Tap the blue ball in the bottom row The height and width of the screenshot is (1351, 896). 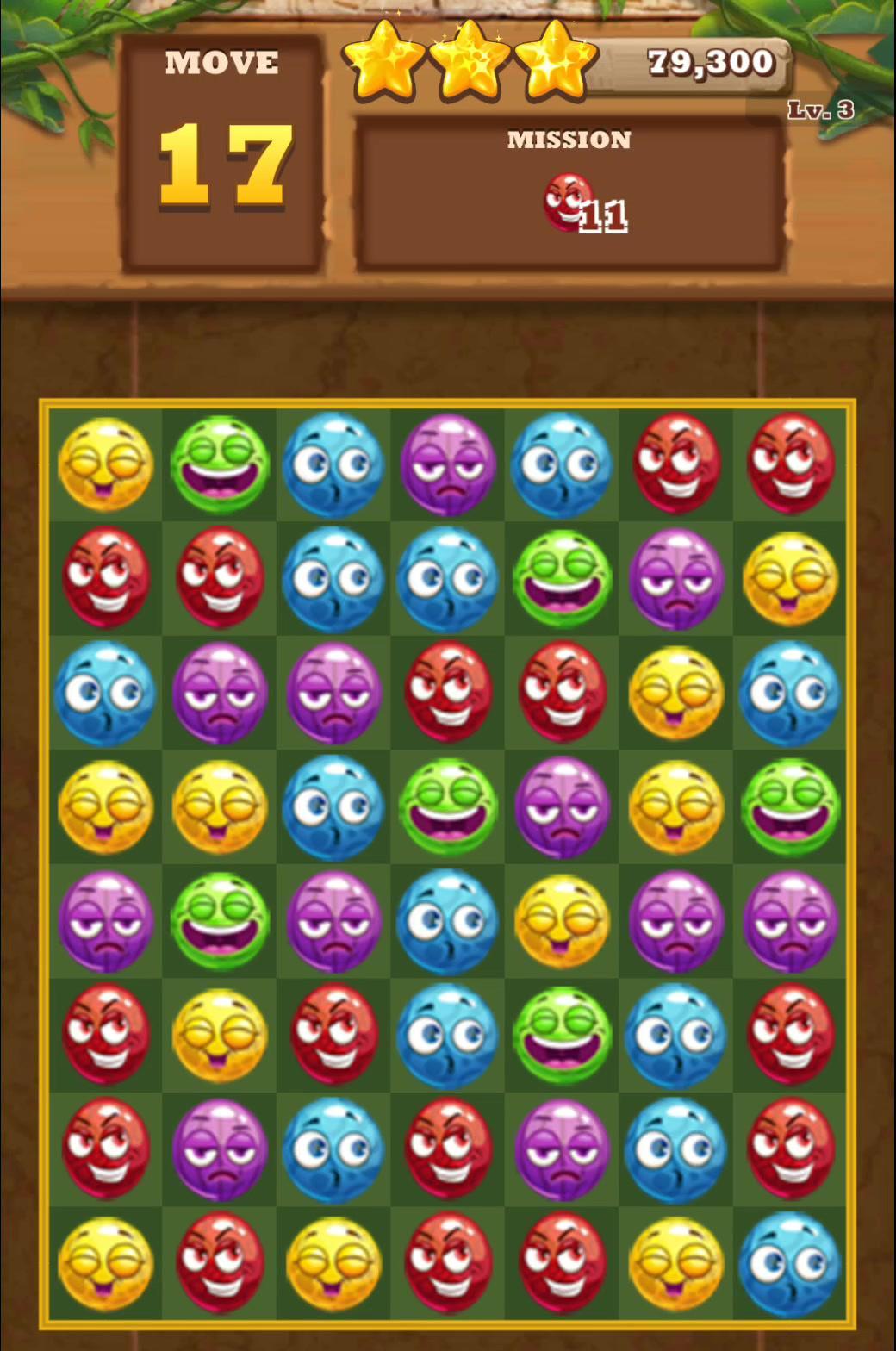click(x=789, y=1264)
